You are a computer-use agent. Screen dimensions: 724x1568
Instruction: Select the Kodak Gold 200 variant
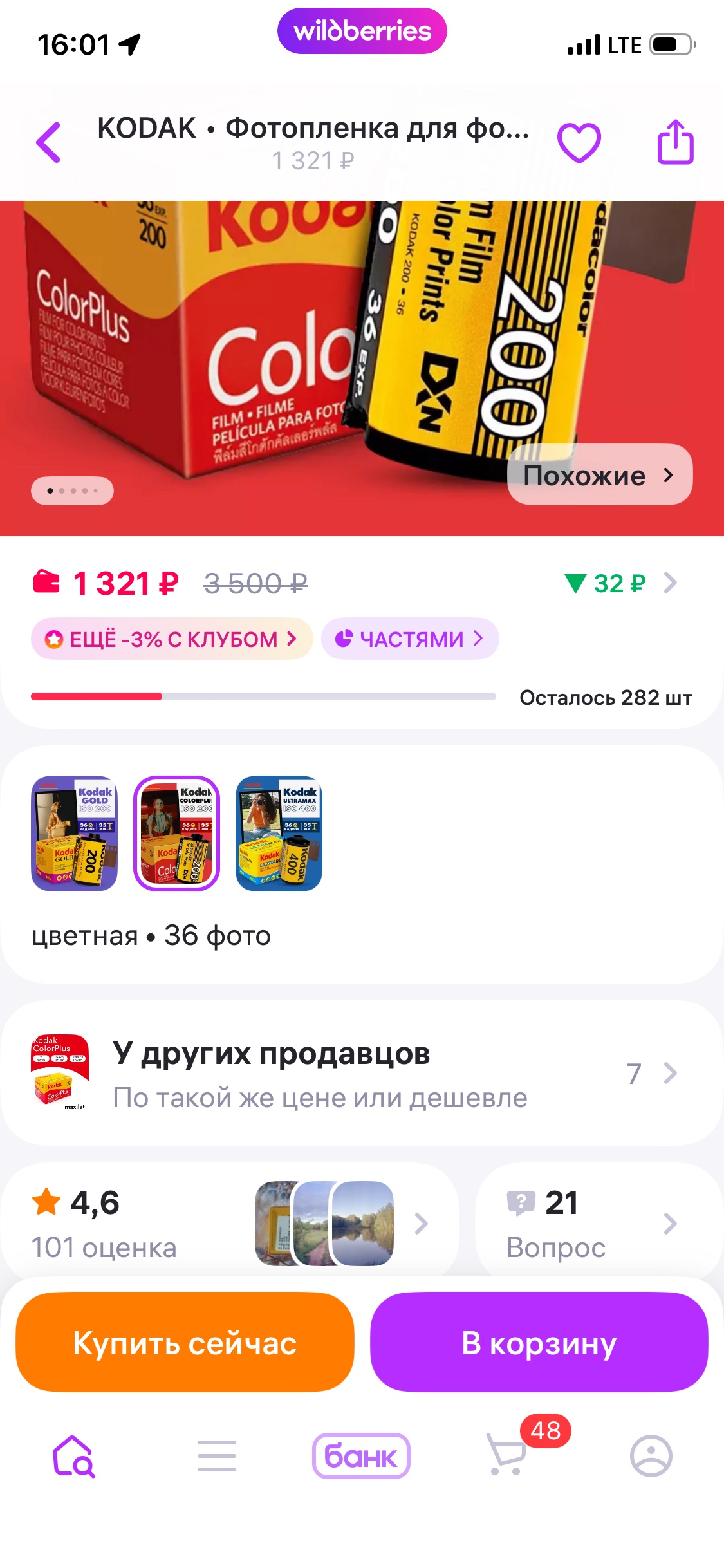coord(75,833)
